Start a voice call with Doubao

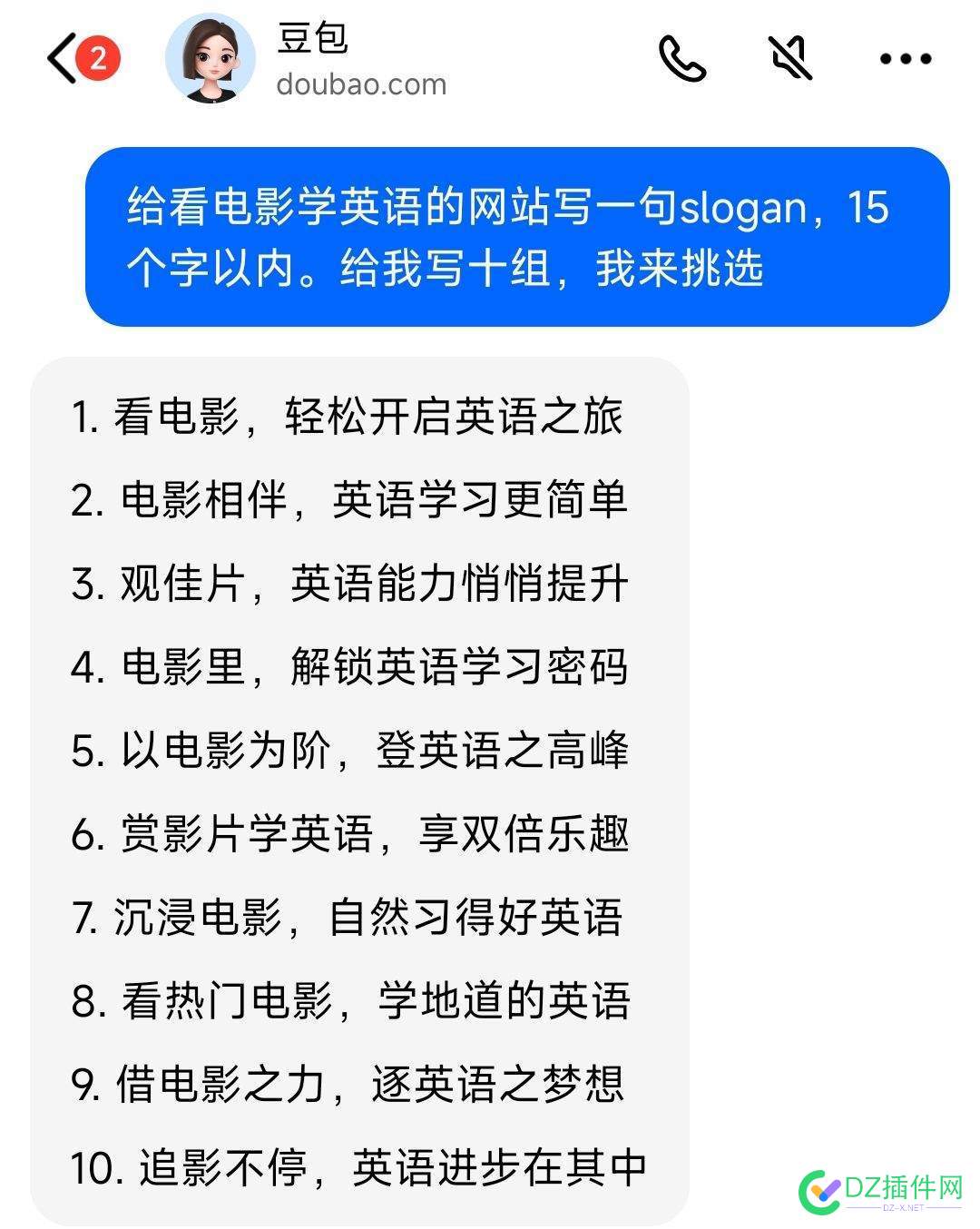point(682,60)
